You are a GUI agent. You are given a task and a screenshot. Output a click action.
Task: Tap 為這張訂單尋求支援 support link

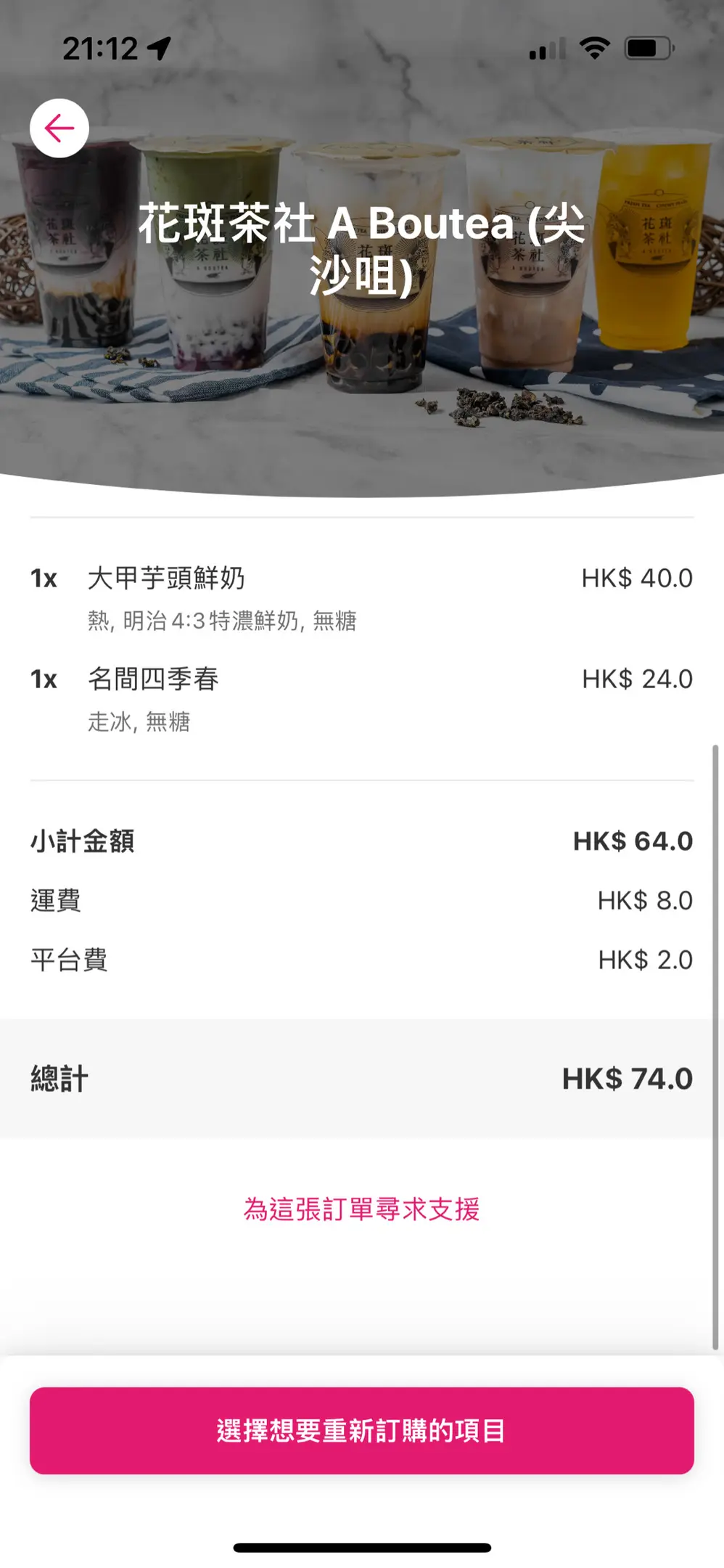click(x=361, y=1209)
